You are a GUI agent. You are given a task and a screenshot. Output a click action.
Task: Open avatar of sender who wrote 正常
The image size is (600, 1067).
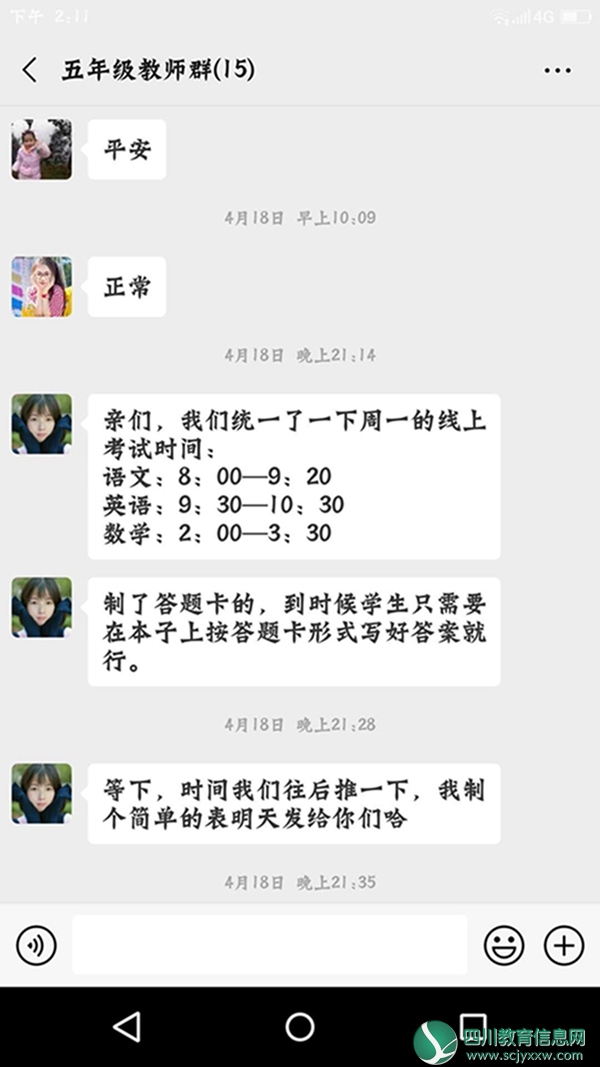[x=41, y=286]
